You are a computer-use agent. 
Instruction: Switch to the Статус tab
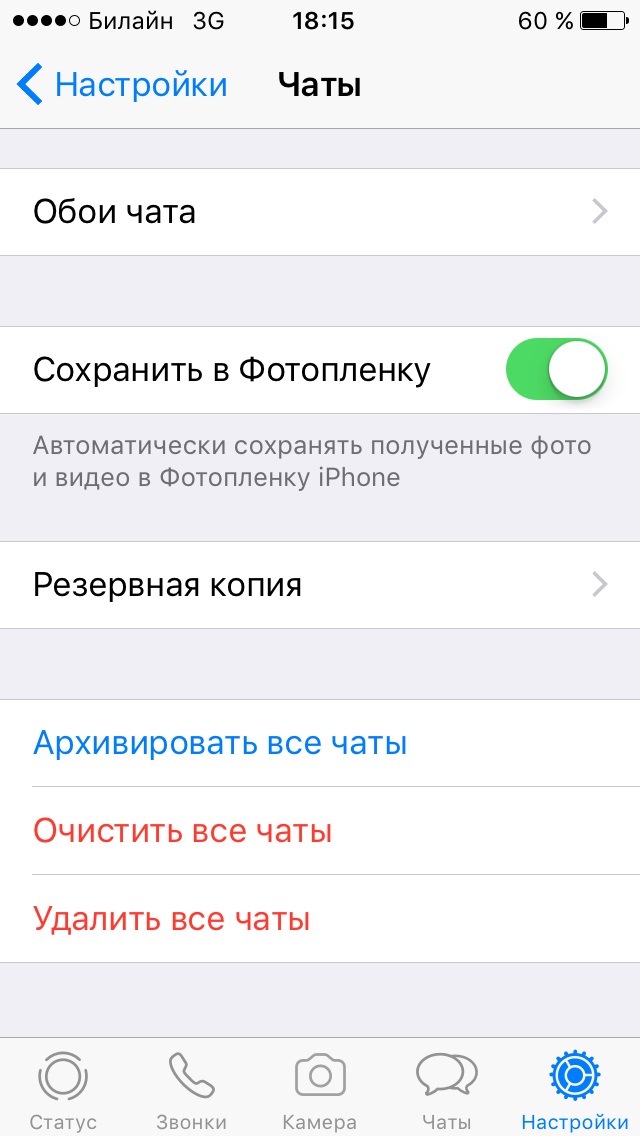(x=62, y=1088)
